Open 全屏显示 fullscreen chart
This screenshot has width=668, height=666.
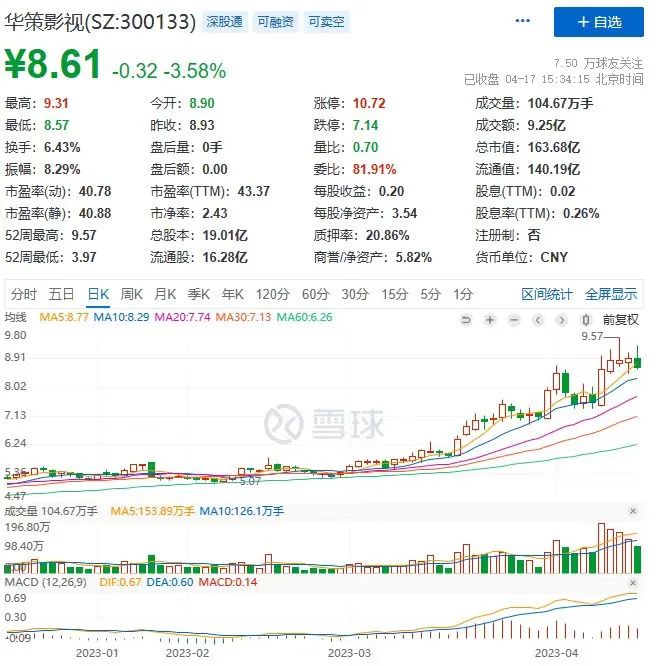[611, 294]
